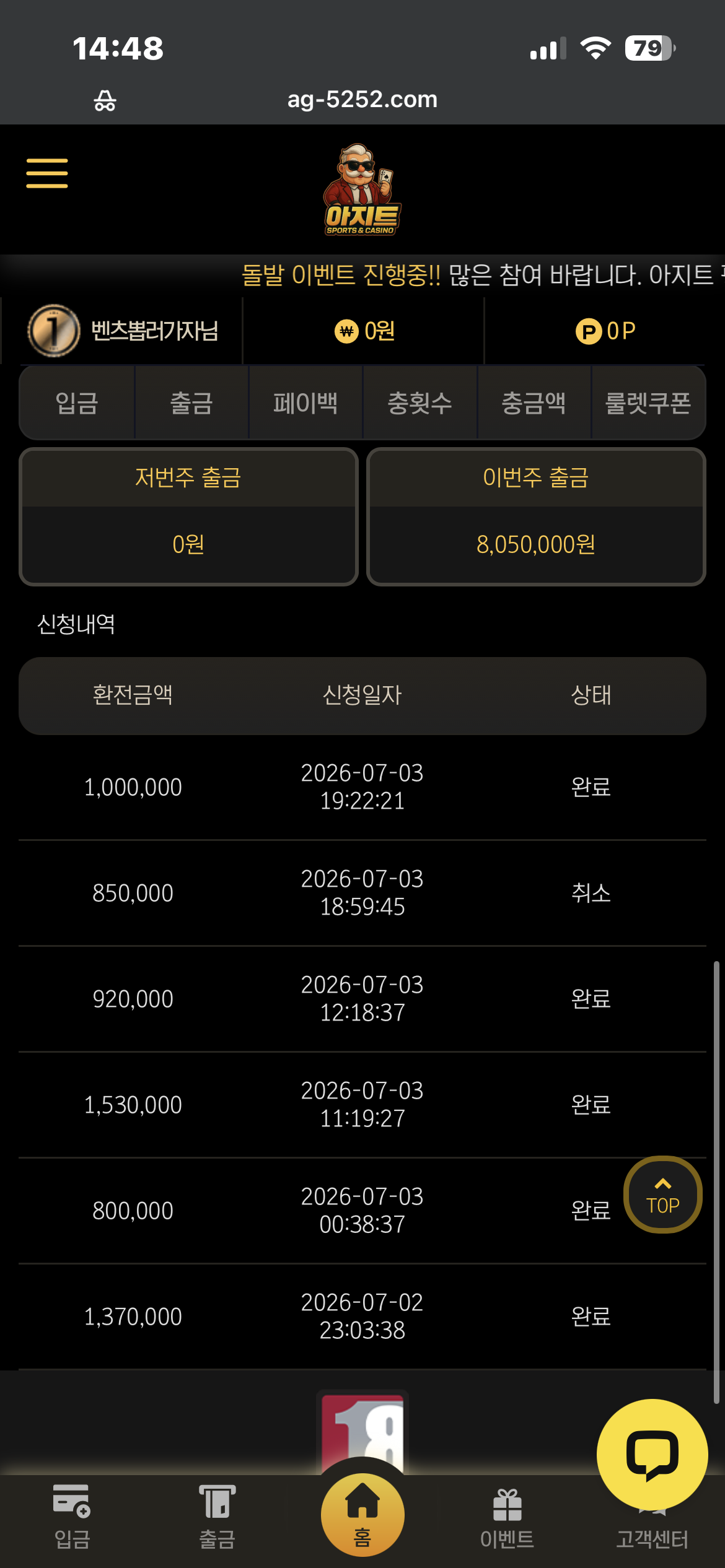Select the 입금 tab in the stats bar

pyautogui.click(x=77, y=403)
